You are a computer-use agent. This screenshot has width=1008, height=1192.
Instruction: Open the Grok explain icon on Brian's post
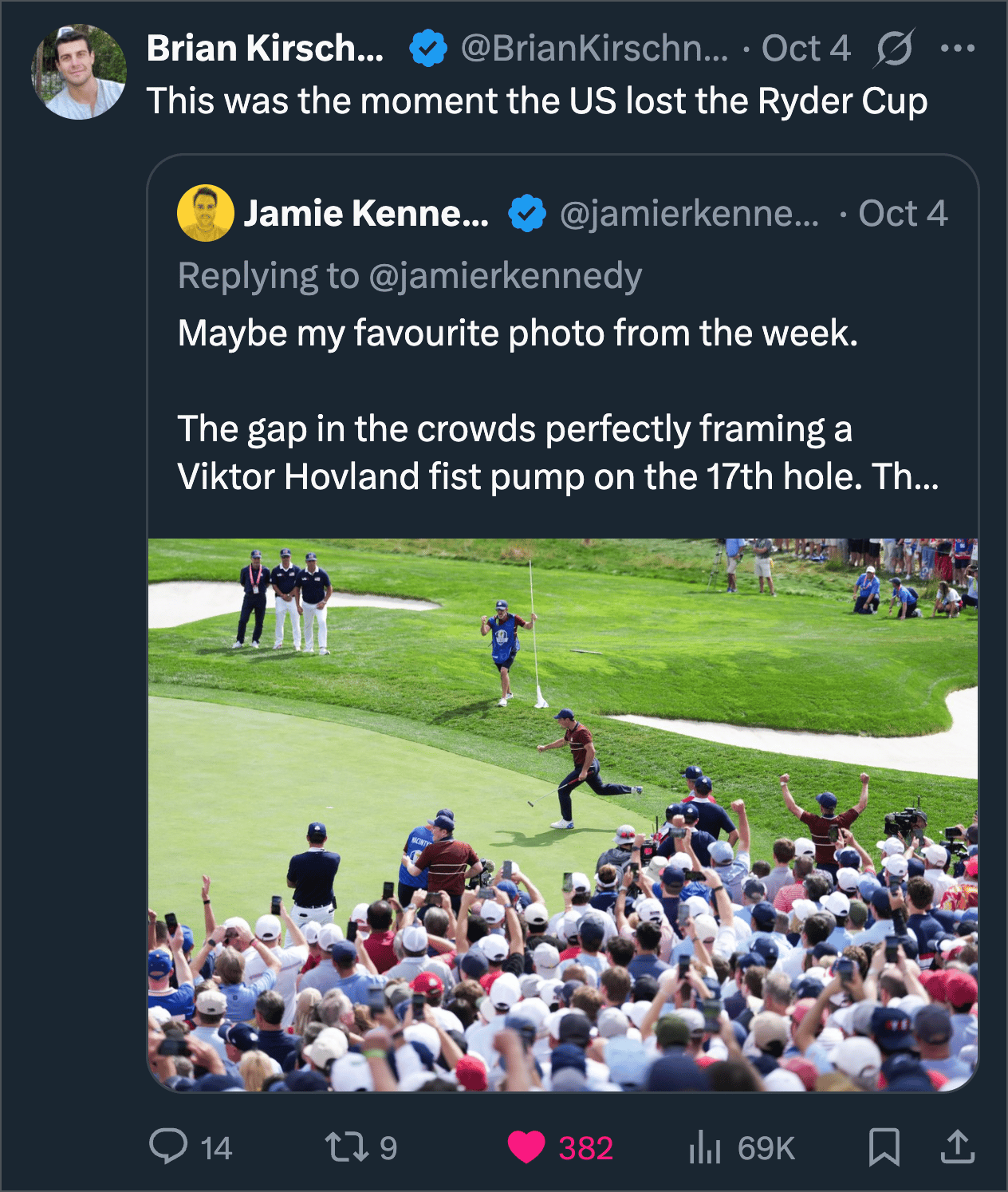[x=894, y=49]
